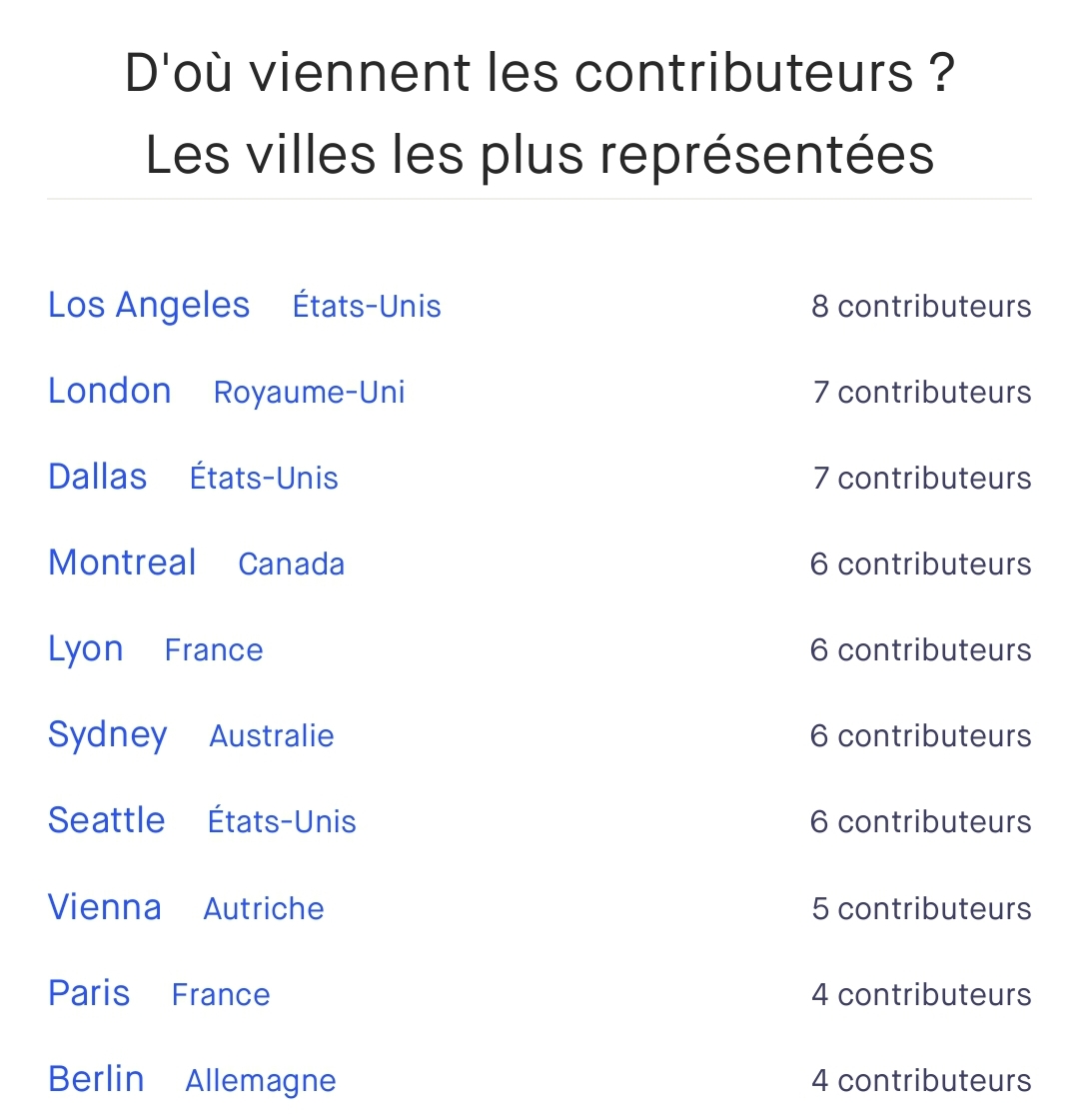Open the London city link
This screenshot has width=1078, height=1120.
[110, 392]
